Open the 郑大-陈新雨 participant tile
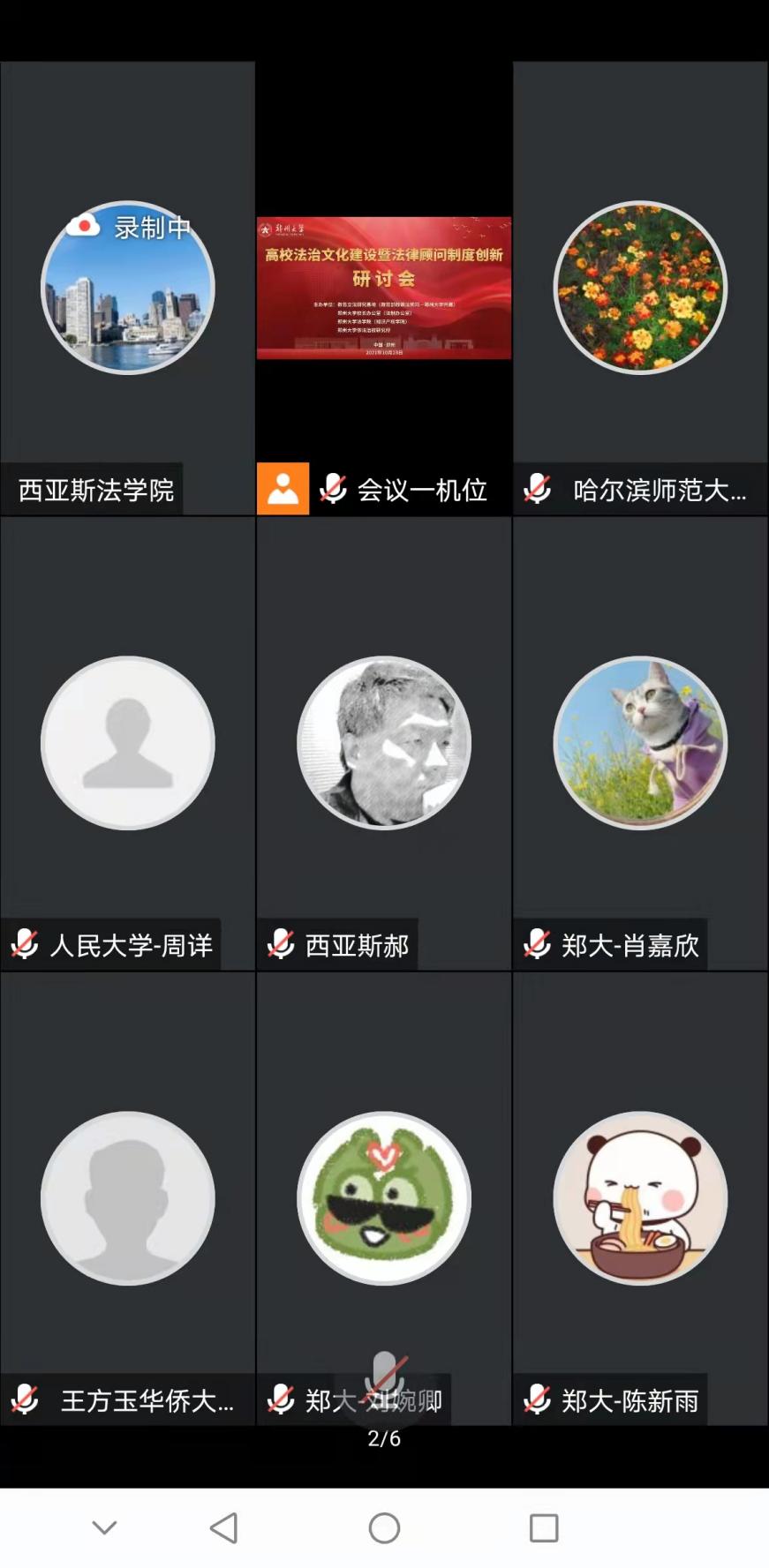Image resolution: width=769 pixels, height=1568 pixels. (640, 1198)
